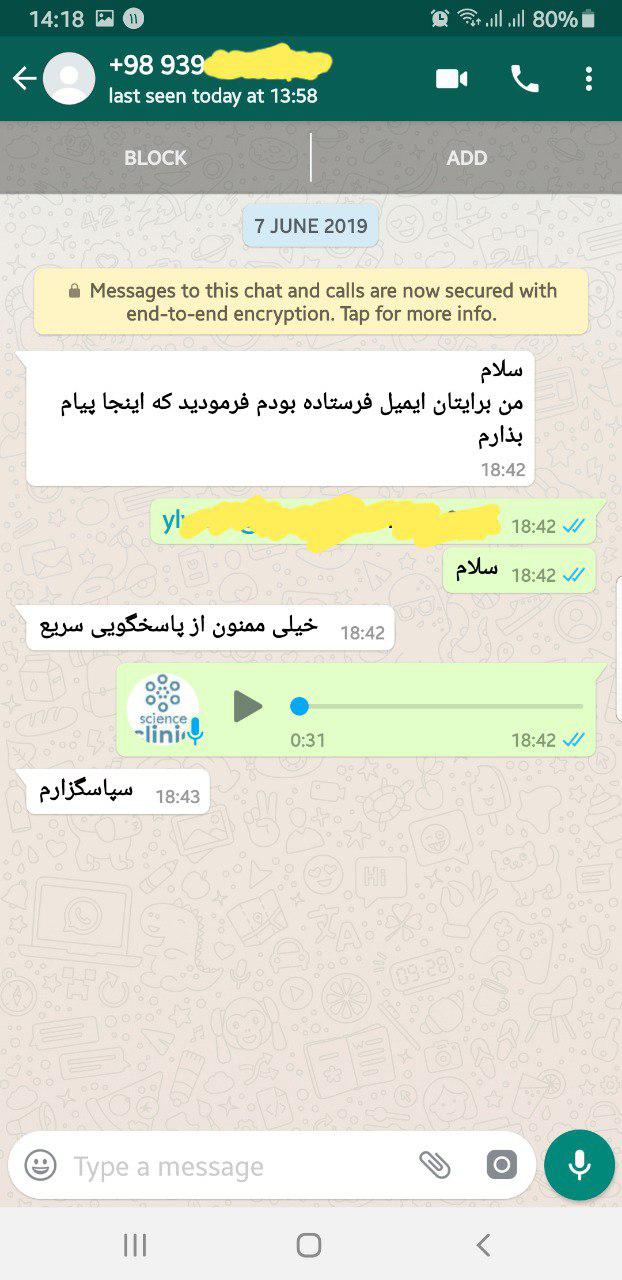Viewport: 622px width, 1280px height.
Task: Open contact info from profile picture
Action: click(x=70, y=79)
